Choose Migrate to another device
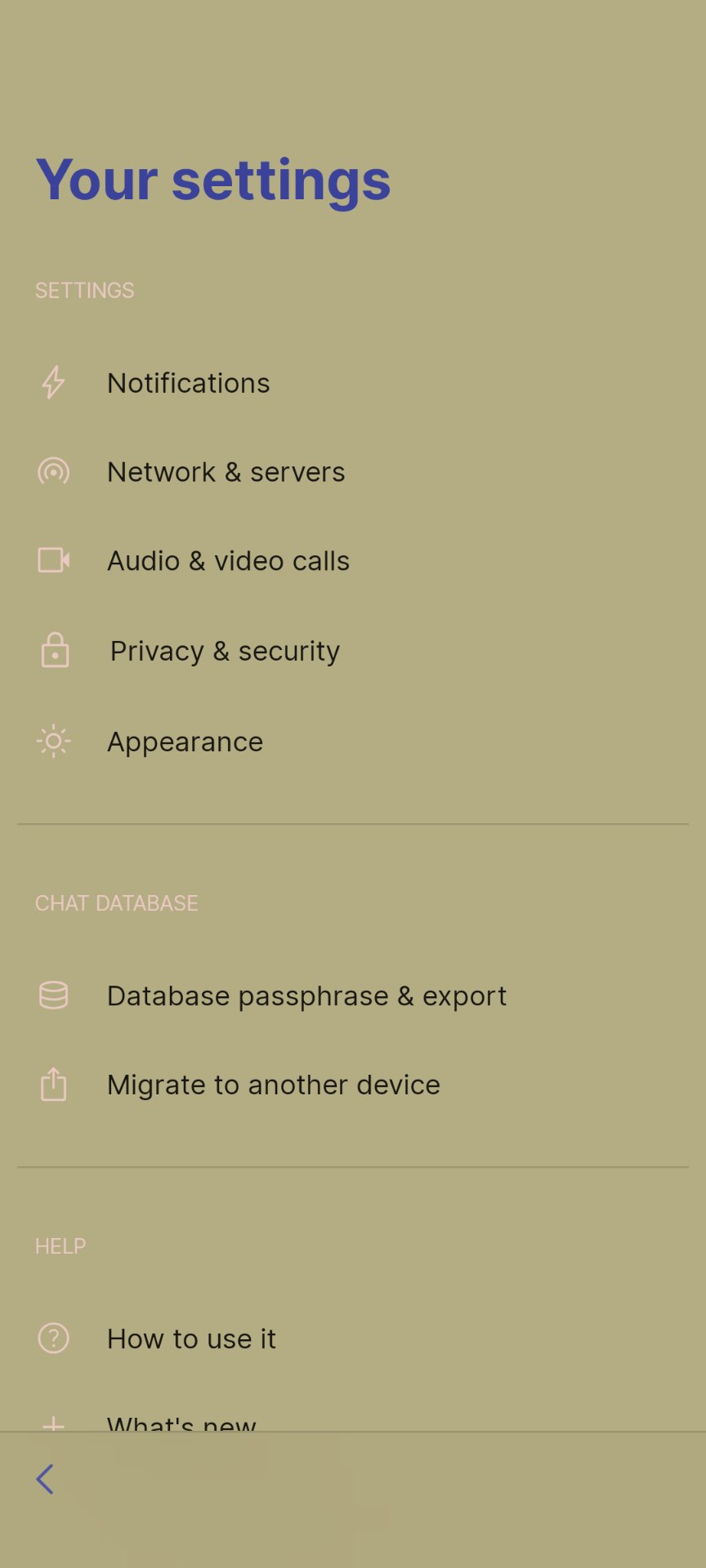Viewport: 706px width, 1568px height. 274,1085
